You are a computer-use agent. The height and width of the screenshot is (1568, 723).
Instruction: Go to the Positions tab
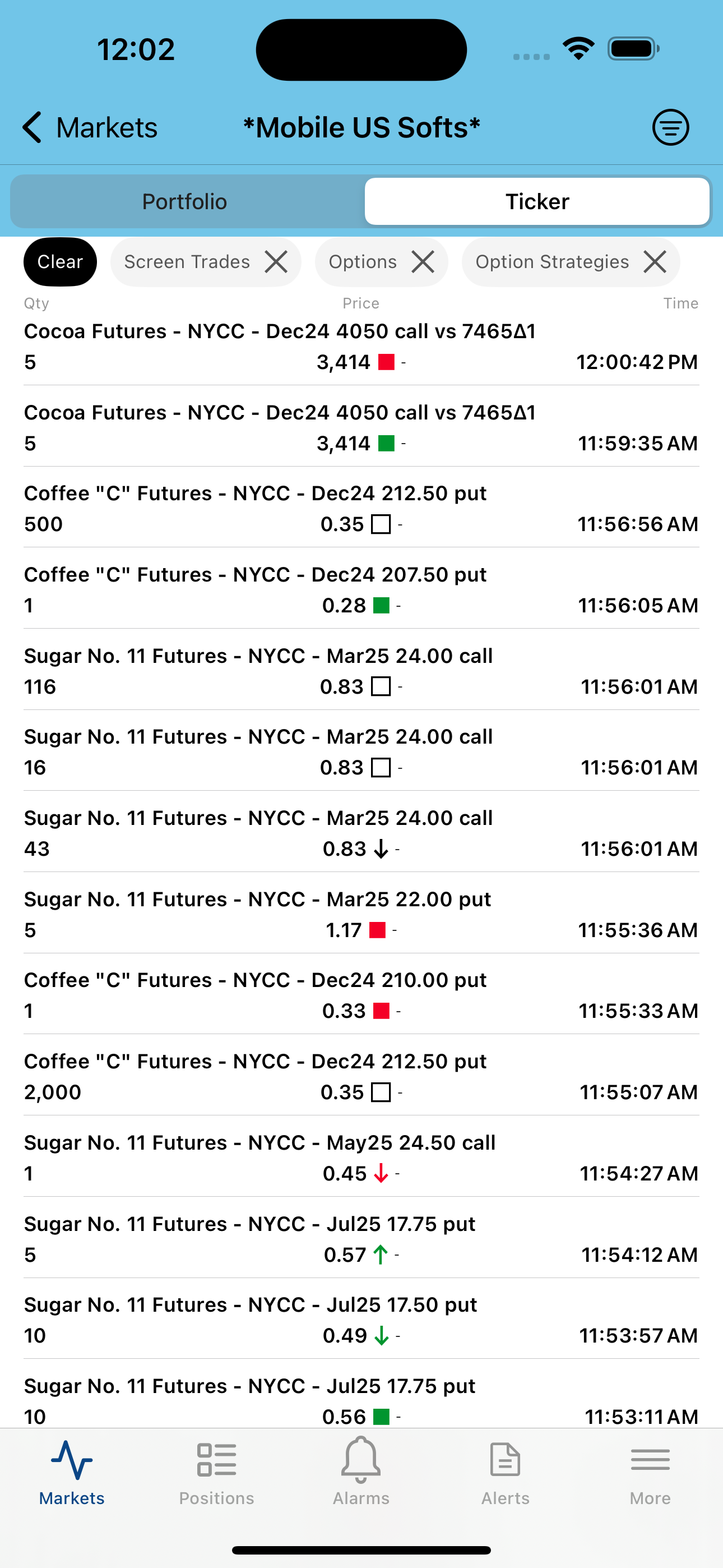click(217, 1473)
